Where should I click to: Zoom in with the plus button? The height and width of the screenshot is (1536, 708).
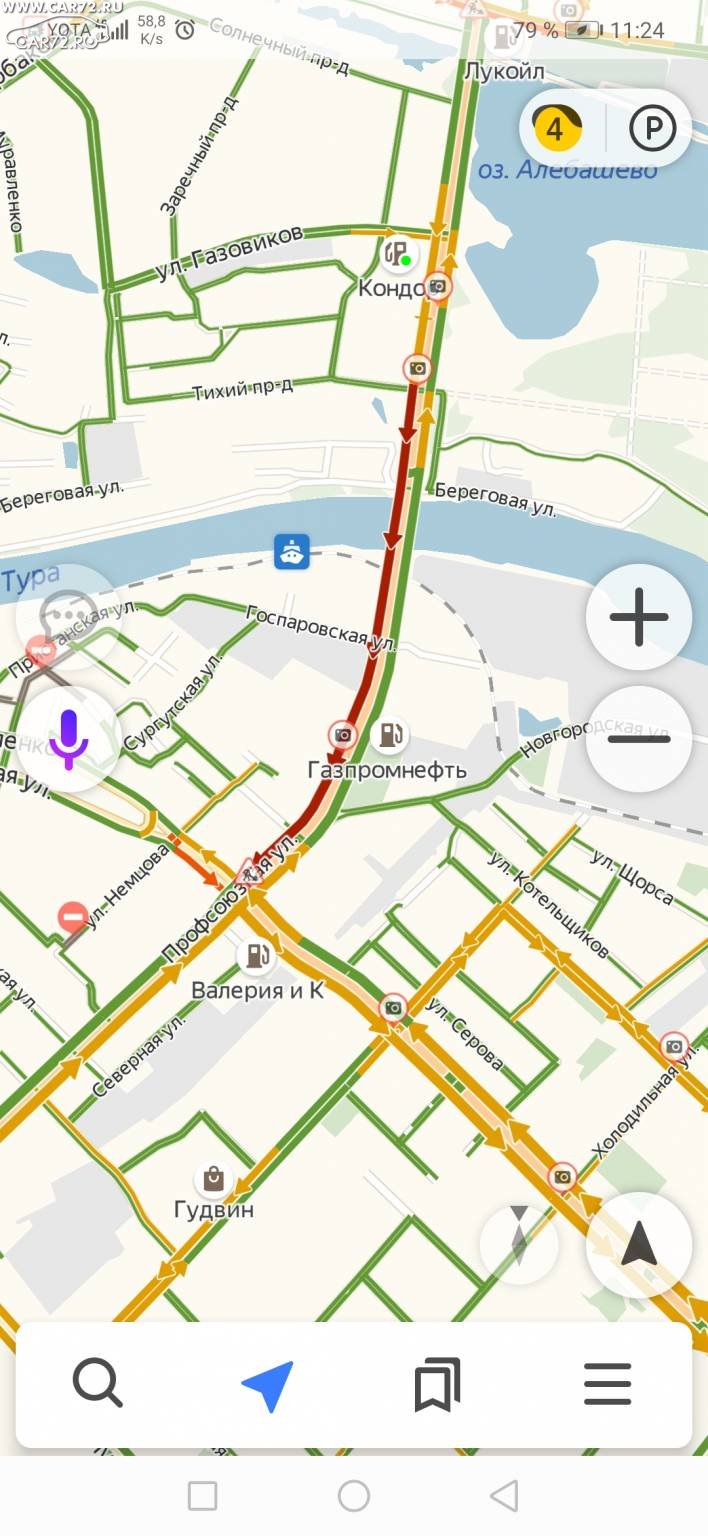pos(638,617)
